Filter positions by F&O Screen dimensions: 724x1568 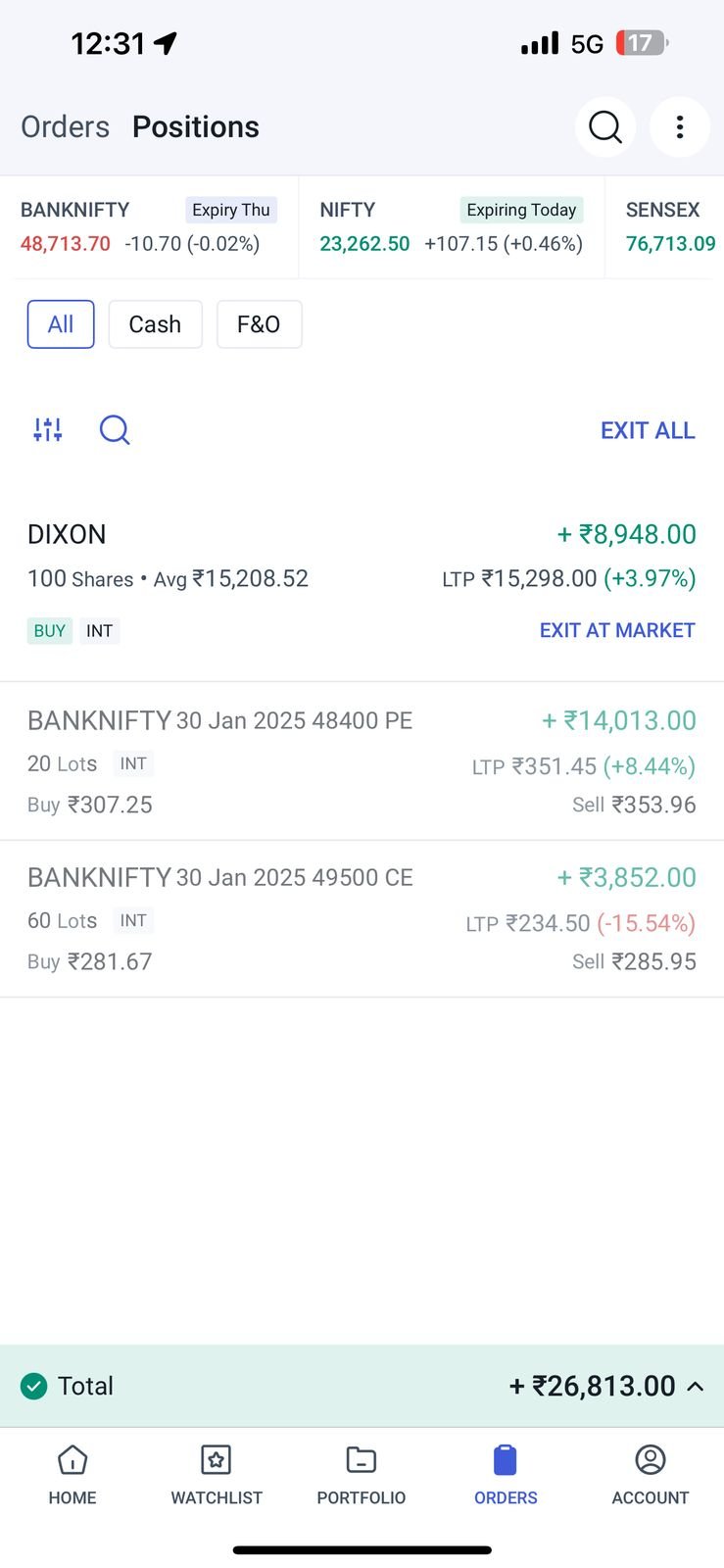(259, 324)
